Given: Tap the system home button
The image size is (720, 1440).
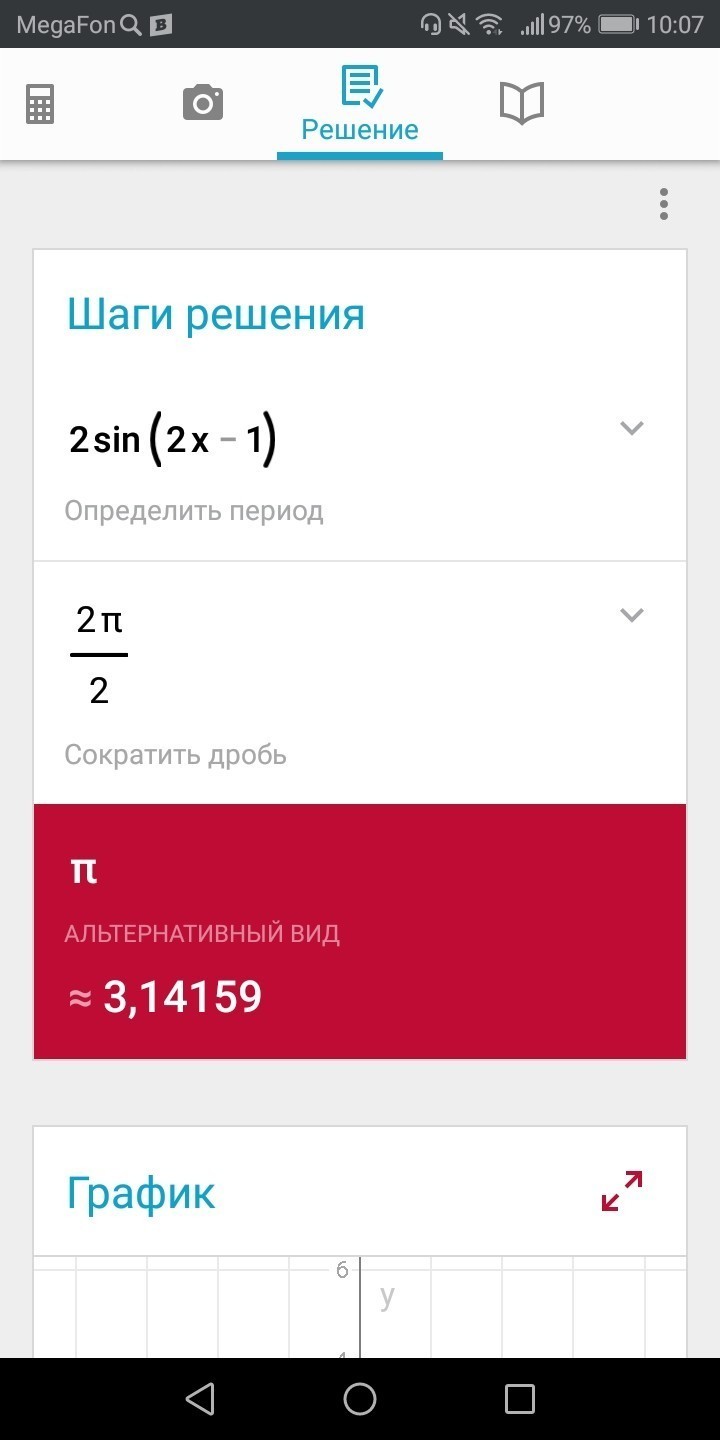Looking at the screenshot, I should 360,1399.
